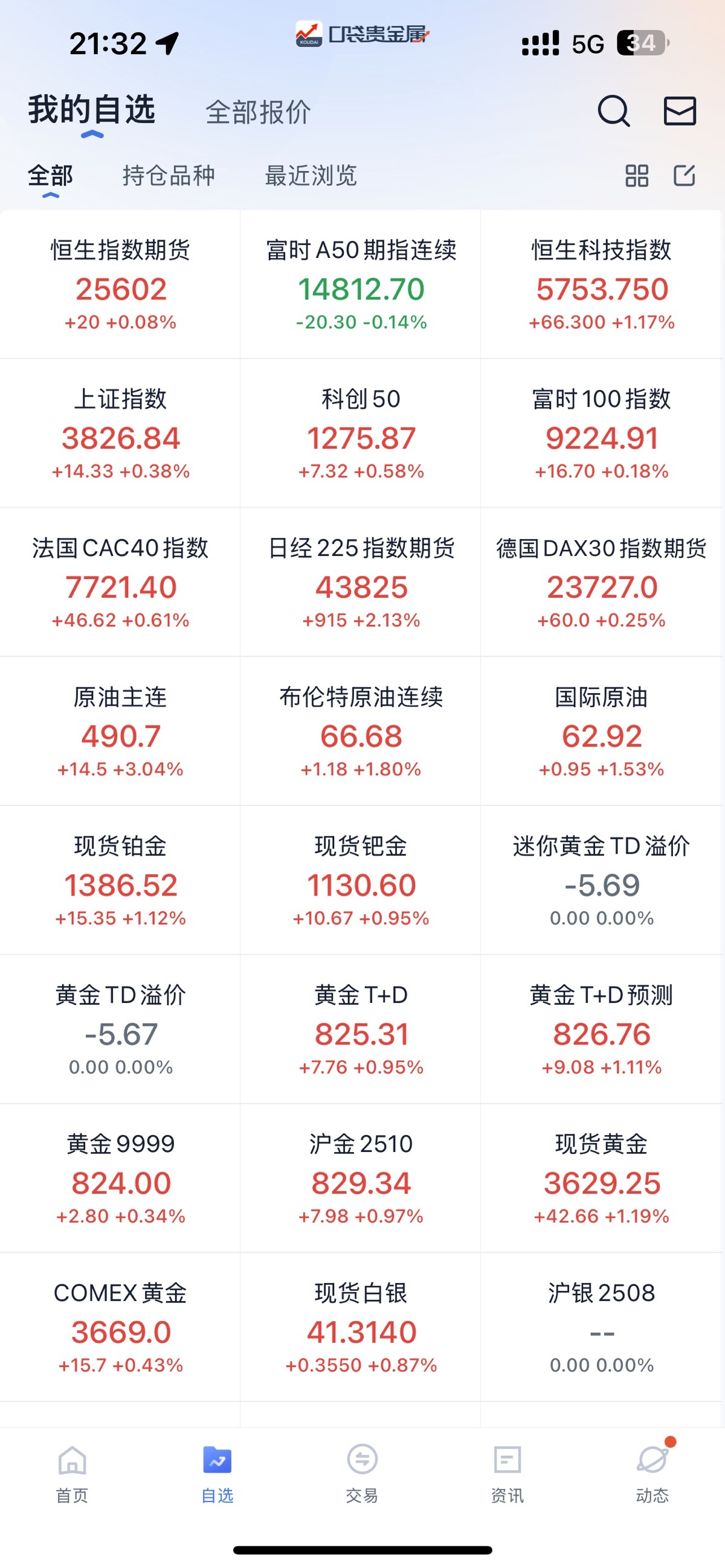This screenshot has height=1568, width=725.
Task: View 现货白银 quote details
Action: point(361,1328)
